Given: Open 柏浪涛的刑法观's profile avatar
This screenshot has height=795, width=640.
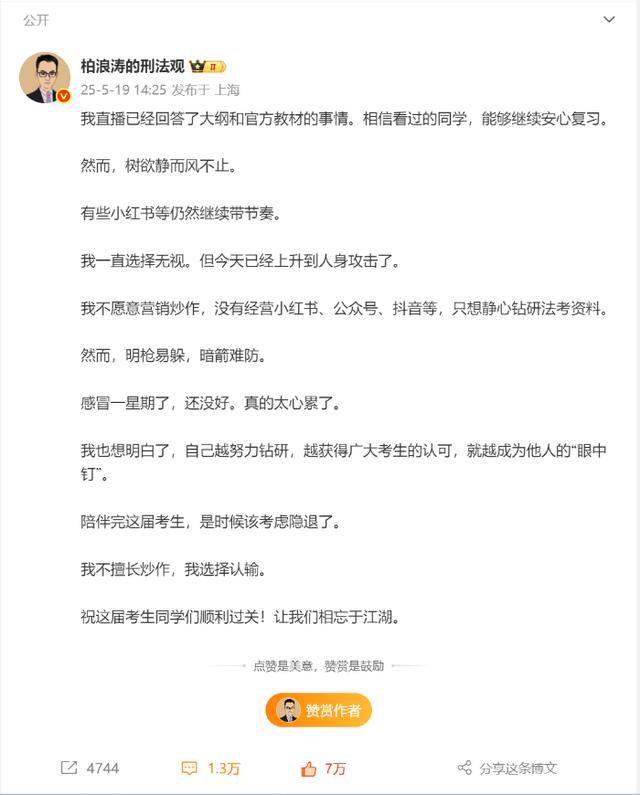Looking at the screenshot, I should (x=45, y=78).
